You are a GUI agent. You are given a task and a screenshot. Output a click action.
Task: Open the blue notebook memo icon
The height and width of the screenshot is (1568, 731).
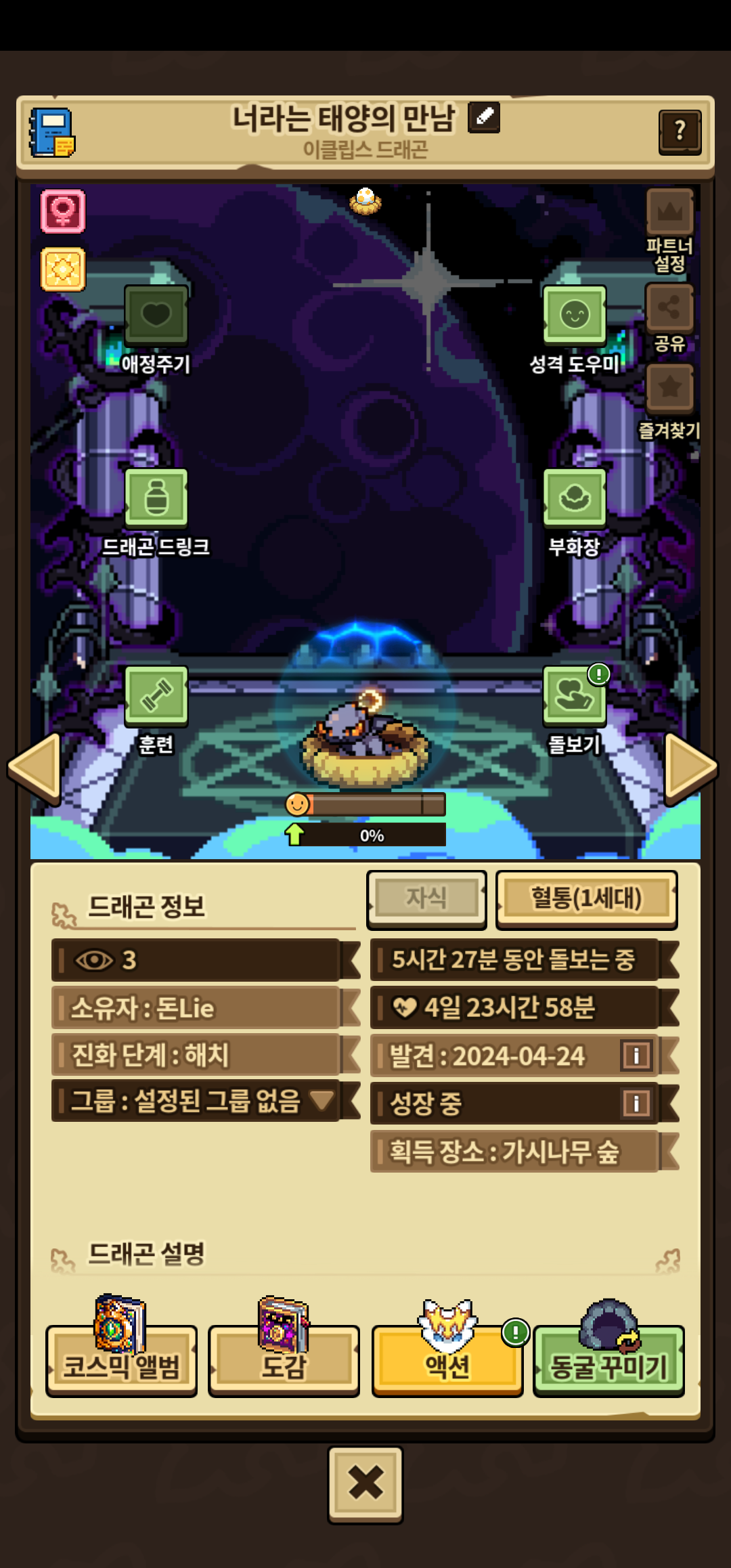point(51,133)
